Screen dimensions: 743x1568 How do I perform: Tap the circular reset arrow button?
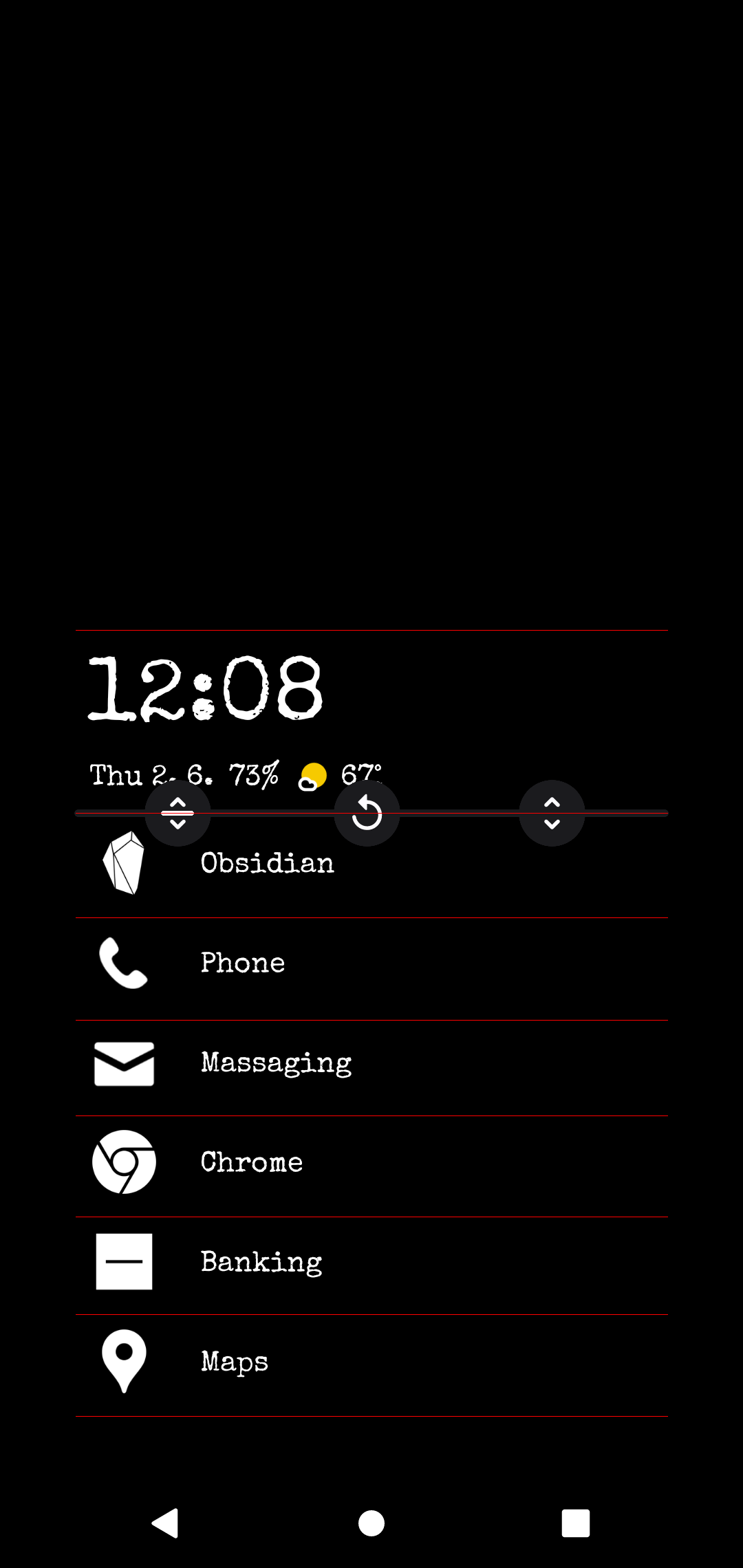[367, 814]
